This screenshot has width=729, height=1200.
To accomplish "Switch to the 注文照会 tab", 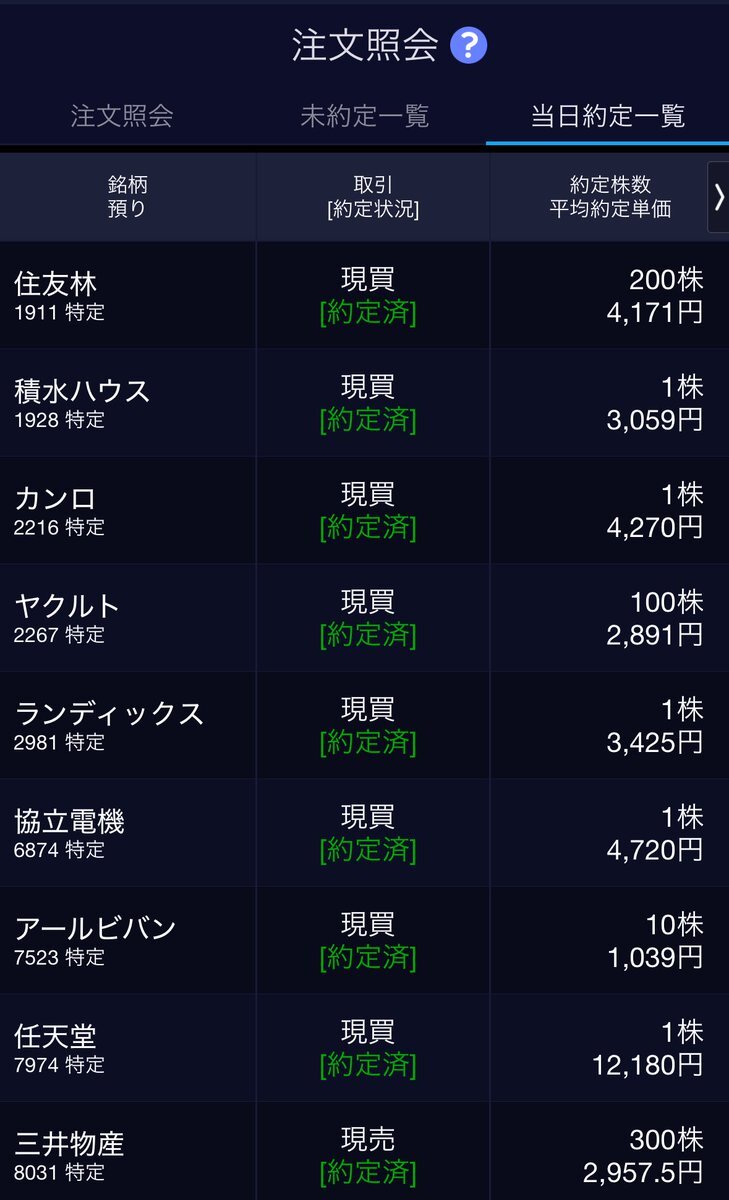I will (x=122, y=116).
